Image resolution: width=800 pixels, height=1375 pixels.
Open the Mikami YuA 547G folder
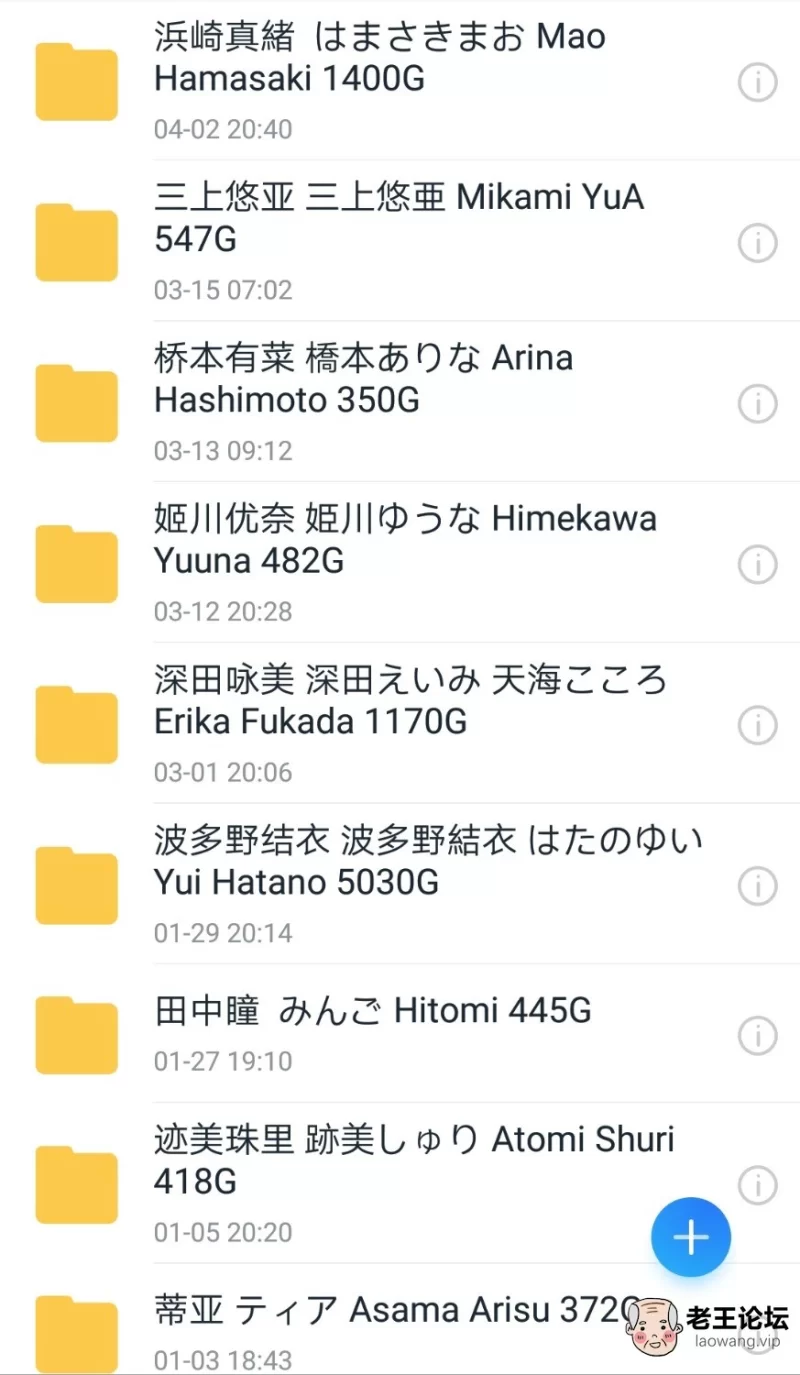coord(400,241)
